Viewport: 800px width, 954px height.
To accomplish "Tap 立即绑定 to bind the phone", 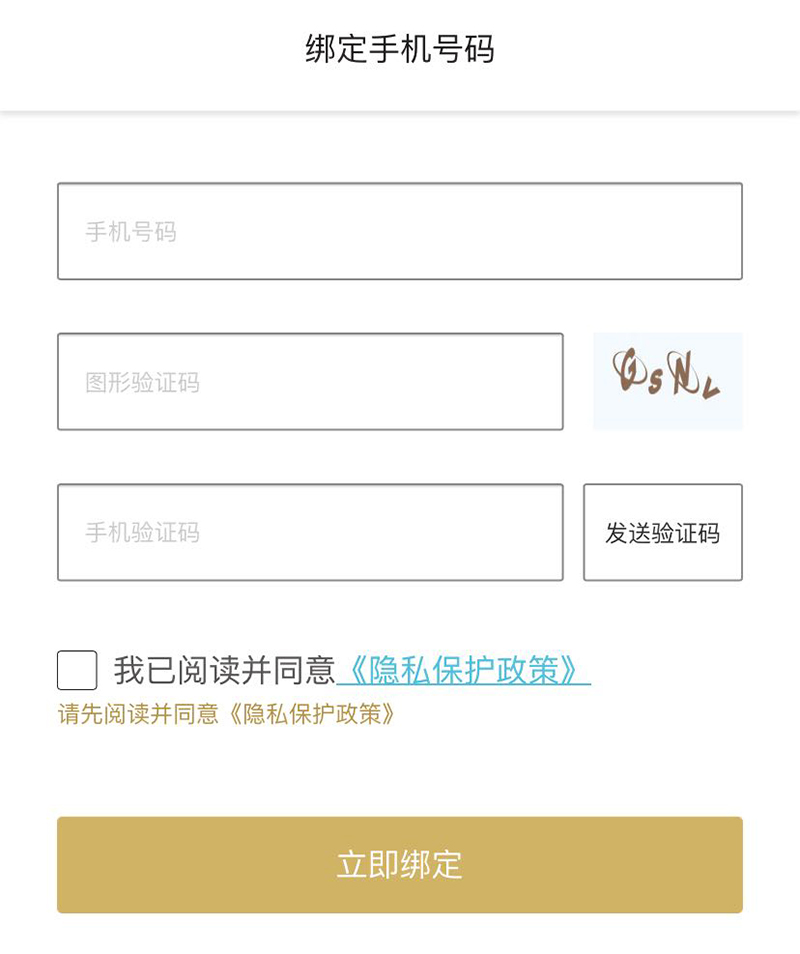I will [x=399, y=864].
